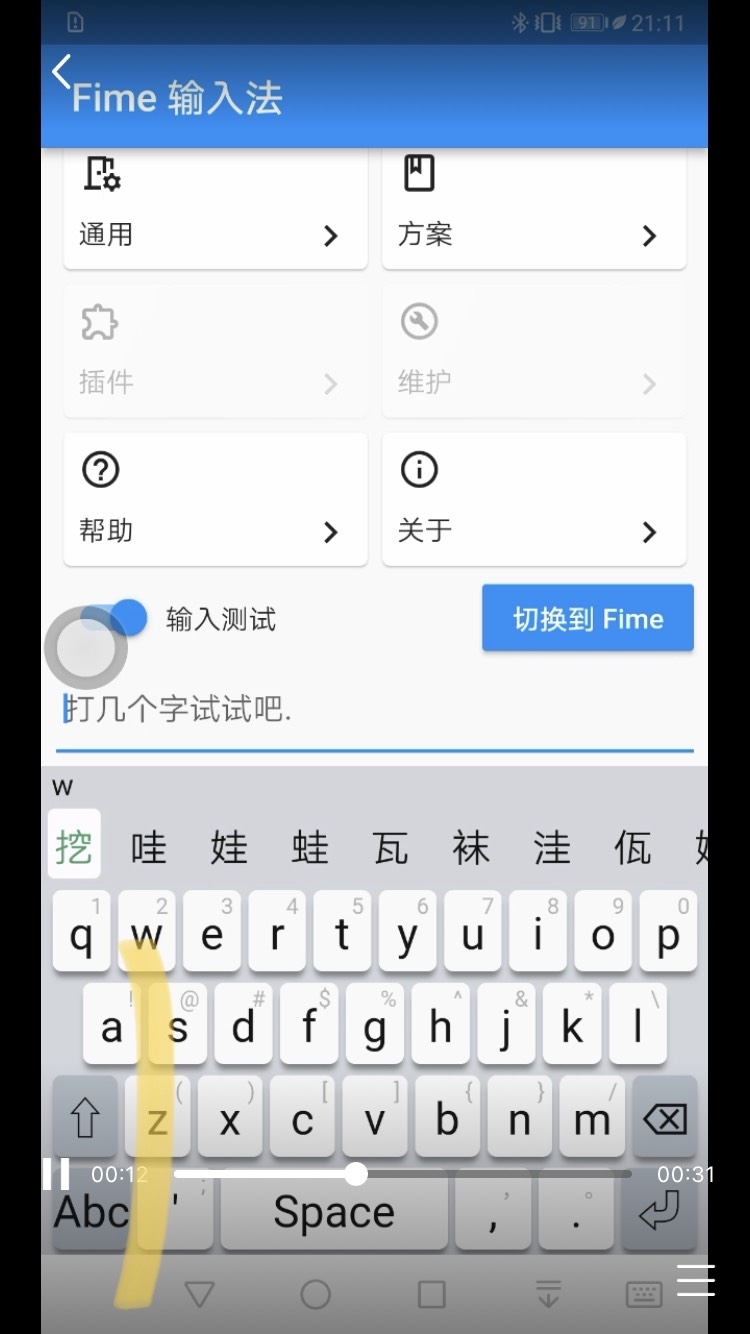The image size is (750, 1334).
Task: Open the 方案 schema card
Action: click(x=534, y=208)
